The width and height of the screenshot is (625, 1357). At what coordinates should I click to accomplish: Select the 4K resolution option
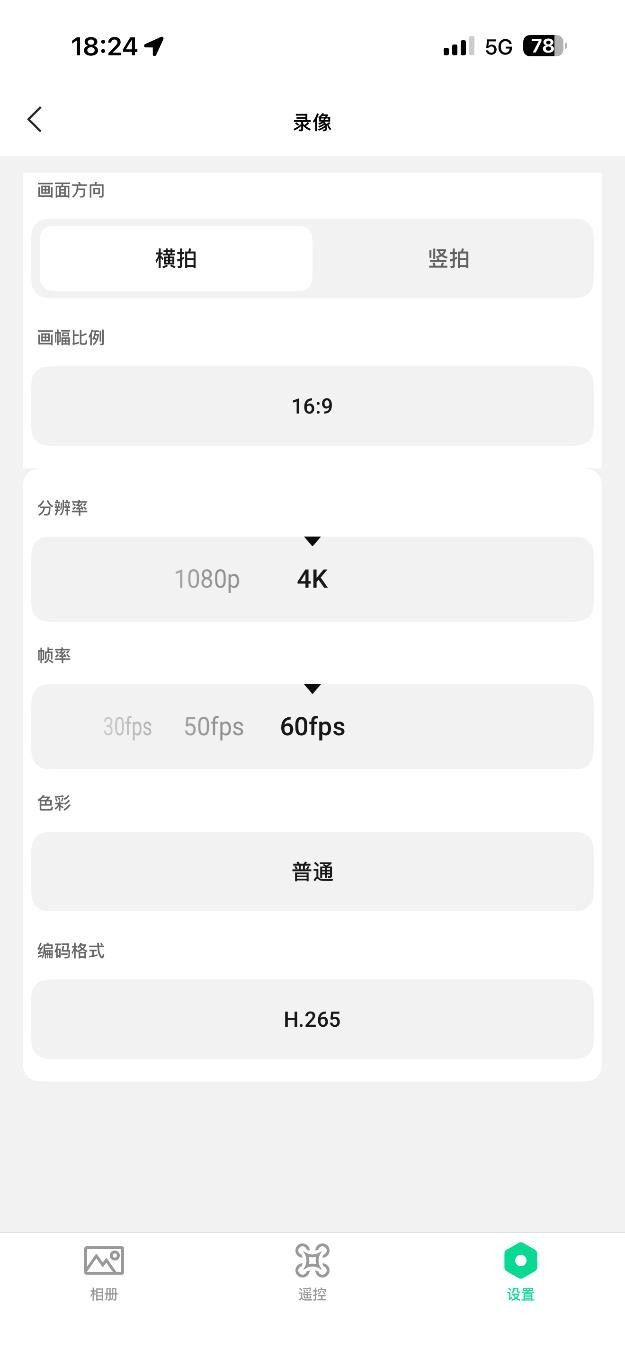coord(312,579)
